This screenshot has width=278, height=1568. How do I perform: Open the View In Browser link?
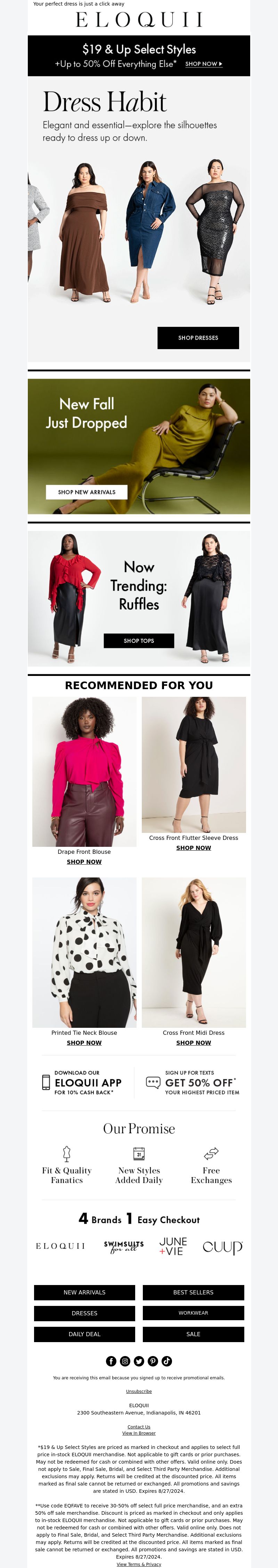(x=139, y=1433)
